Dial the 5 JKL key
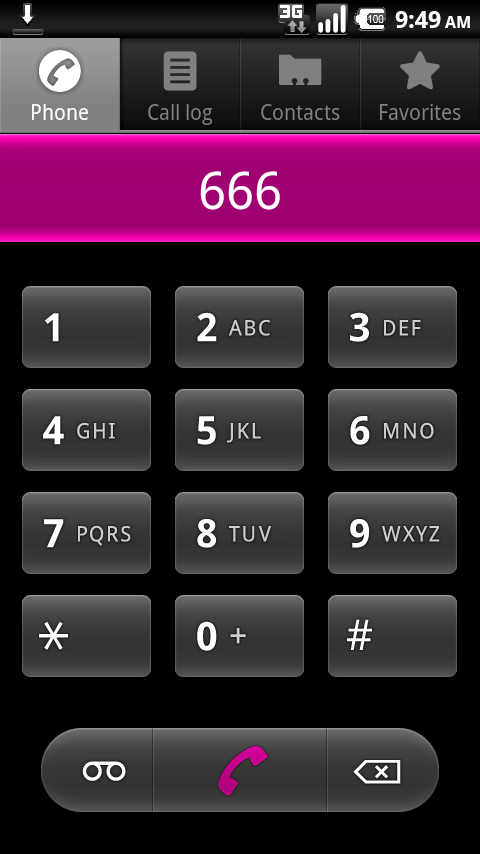Viewport: 480px width, 854px height. [x=239, y=430]
